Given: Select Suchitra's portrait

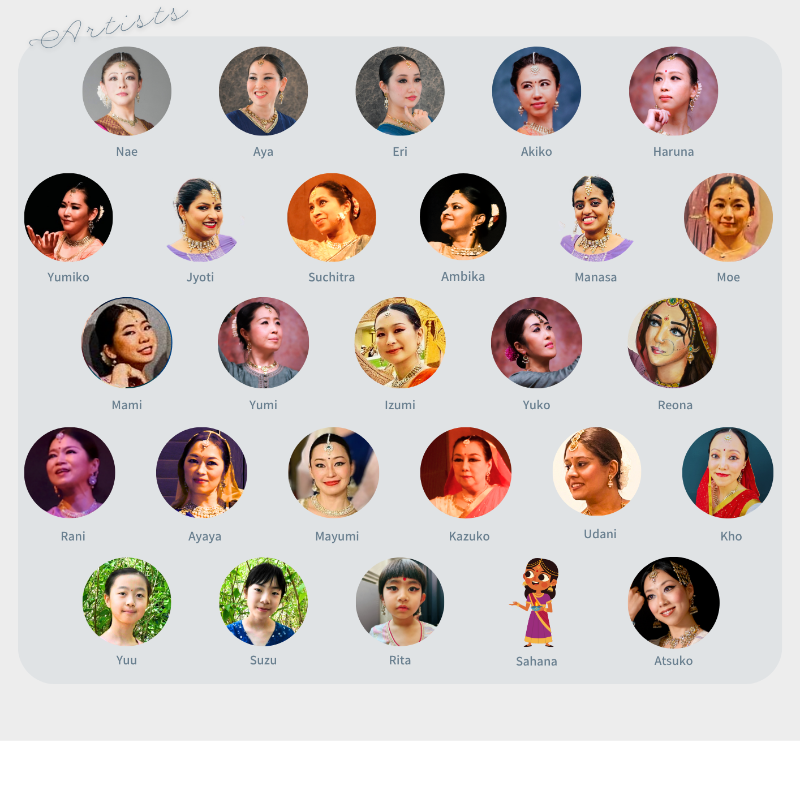Looking at the screenshot, I should [x=332, y=217].
